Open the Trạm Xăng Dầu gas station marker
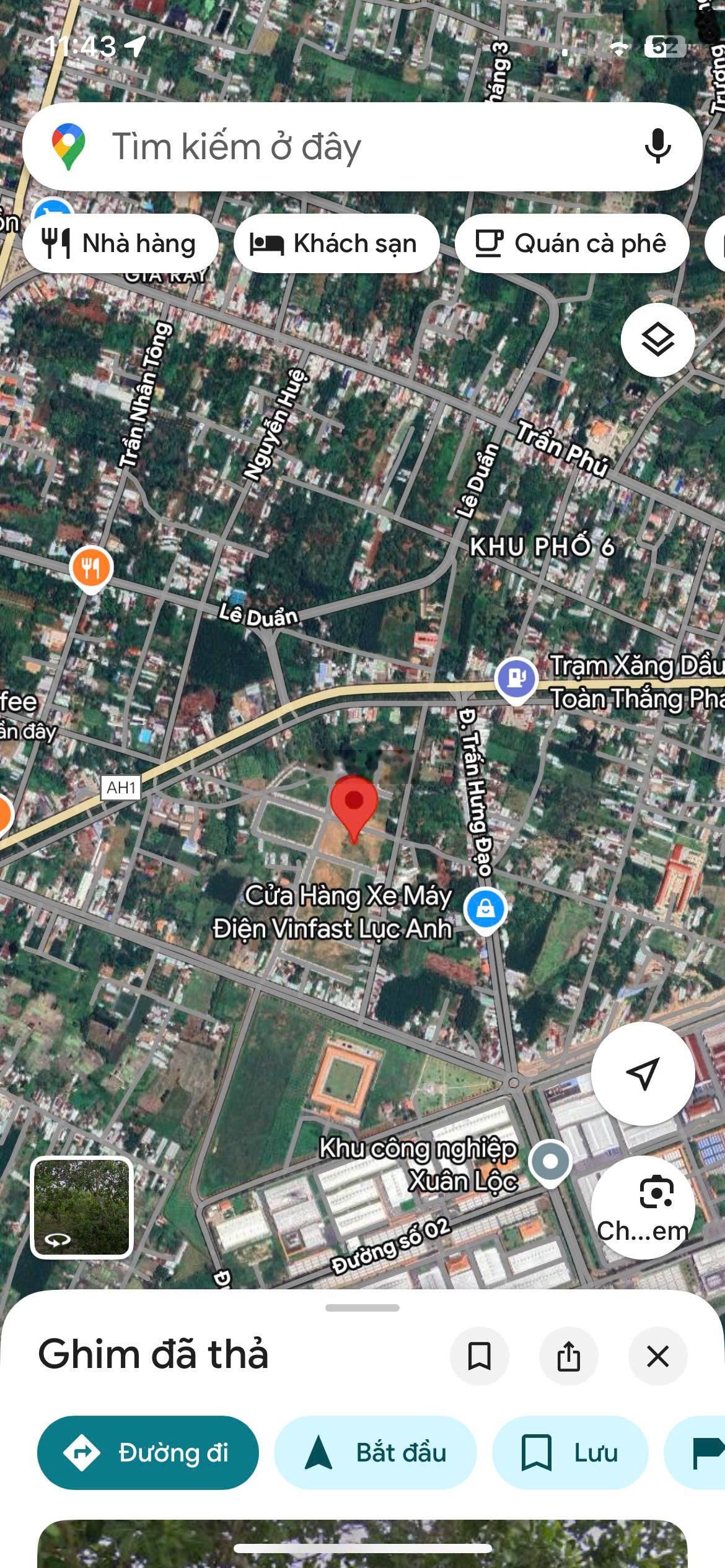The width and height of the screenshot is (725, 1568). [x=516, y=677]
